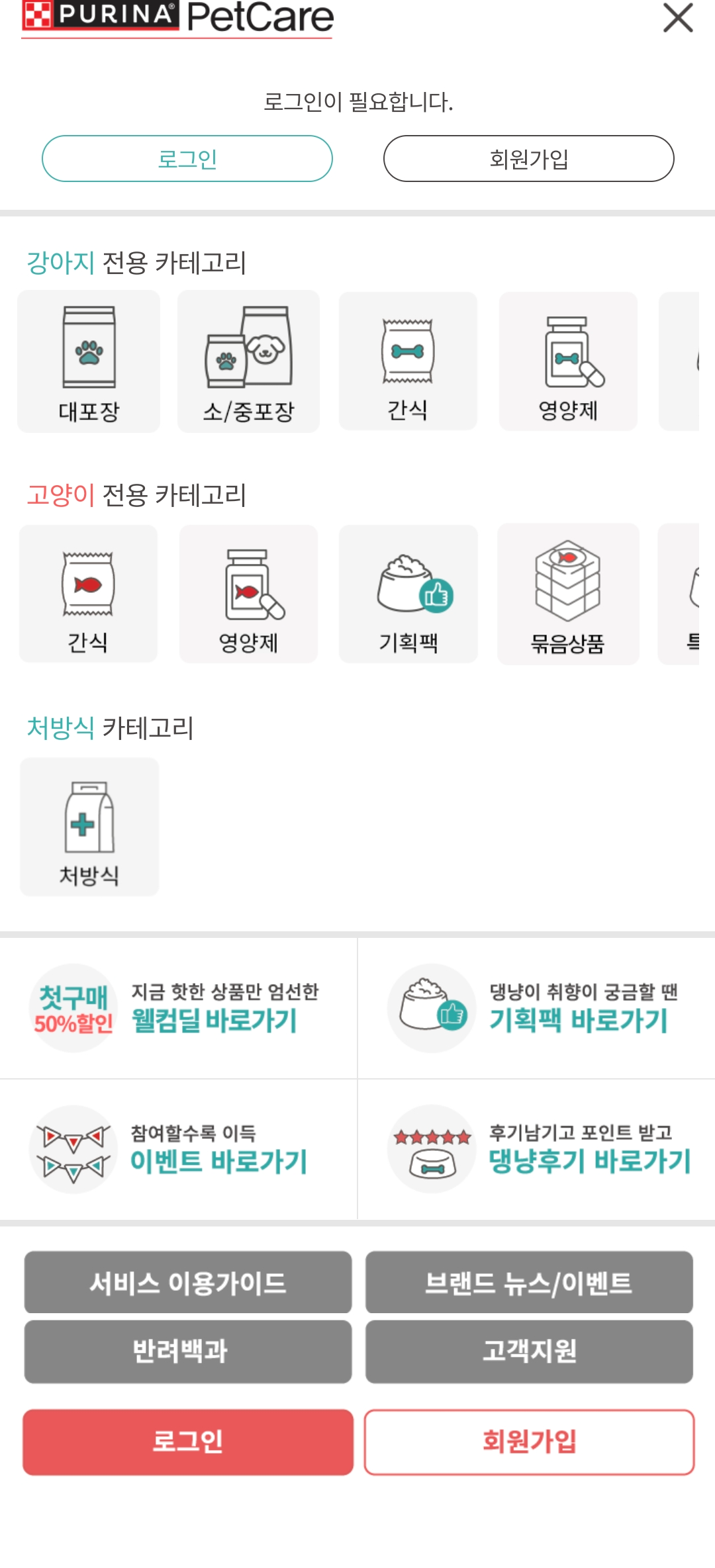Open 서비스 이용가이드

pos(187,1283)
